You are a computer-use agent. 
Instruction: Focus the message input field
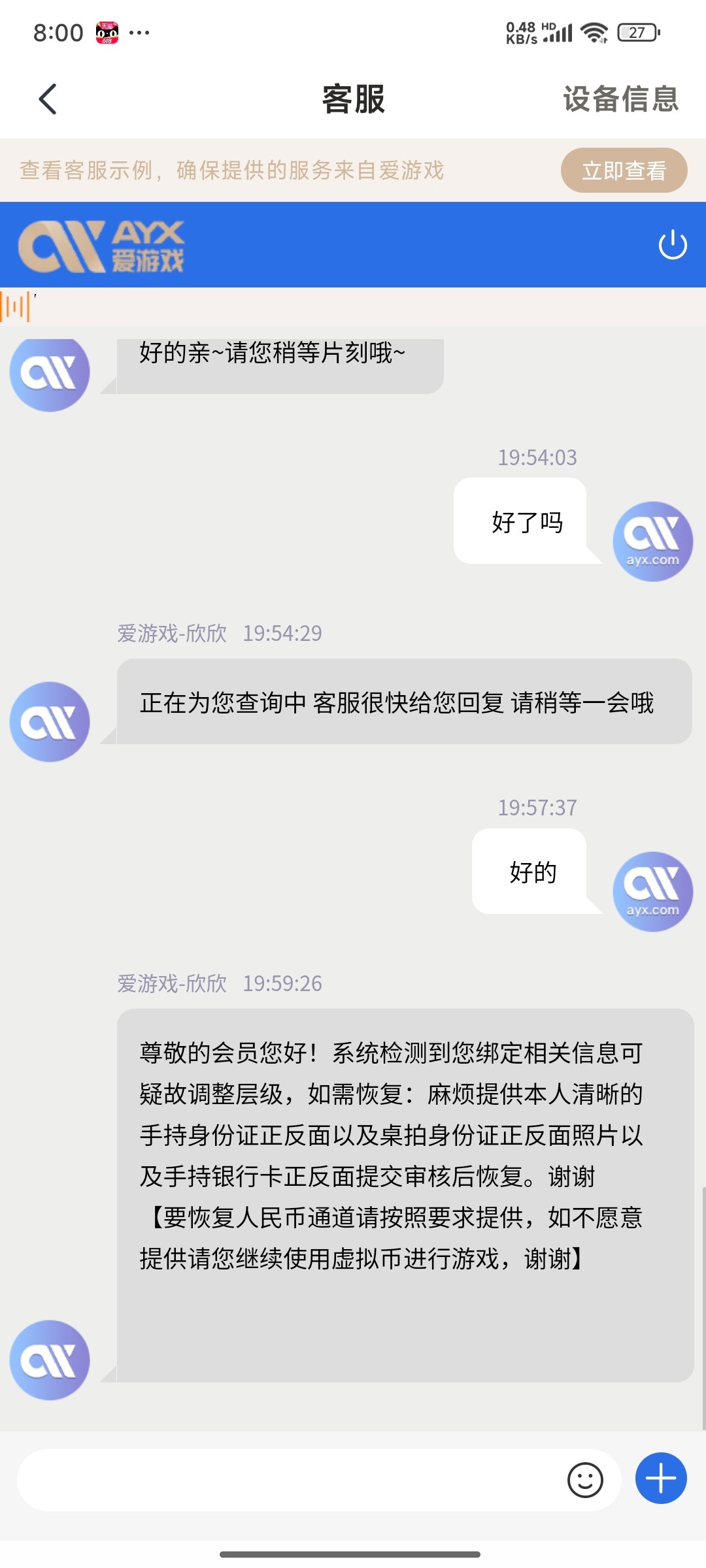pos(288,1480)
